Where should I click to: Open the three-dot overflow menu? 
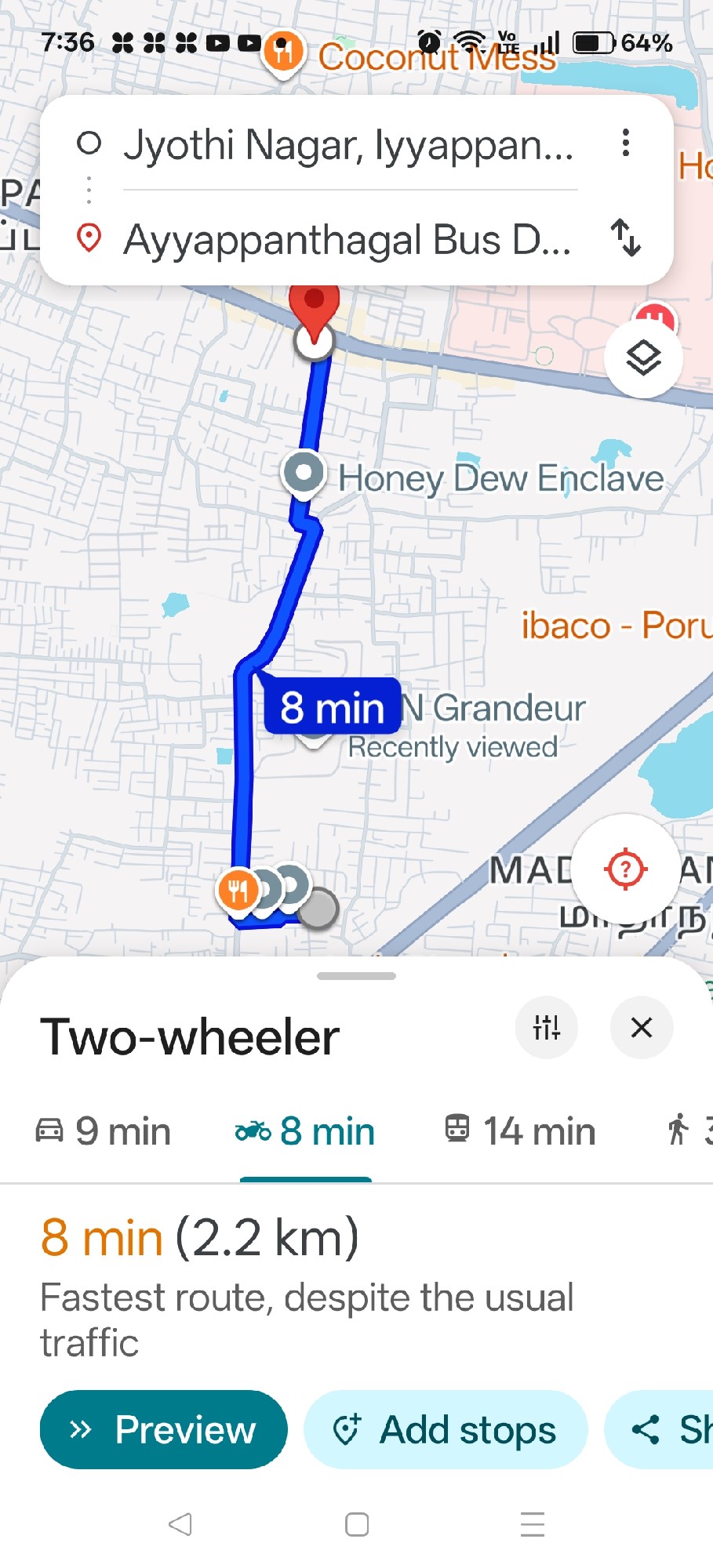[x=625, y=143]
